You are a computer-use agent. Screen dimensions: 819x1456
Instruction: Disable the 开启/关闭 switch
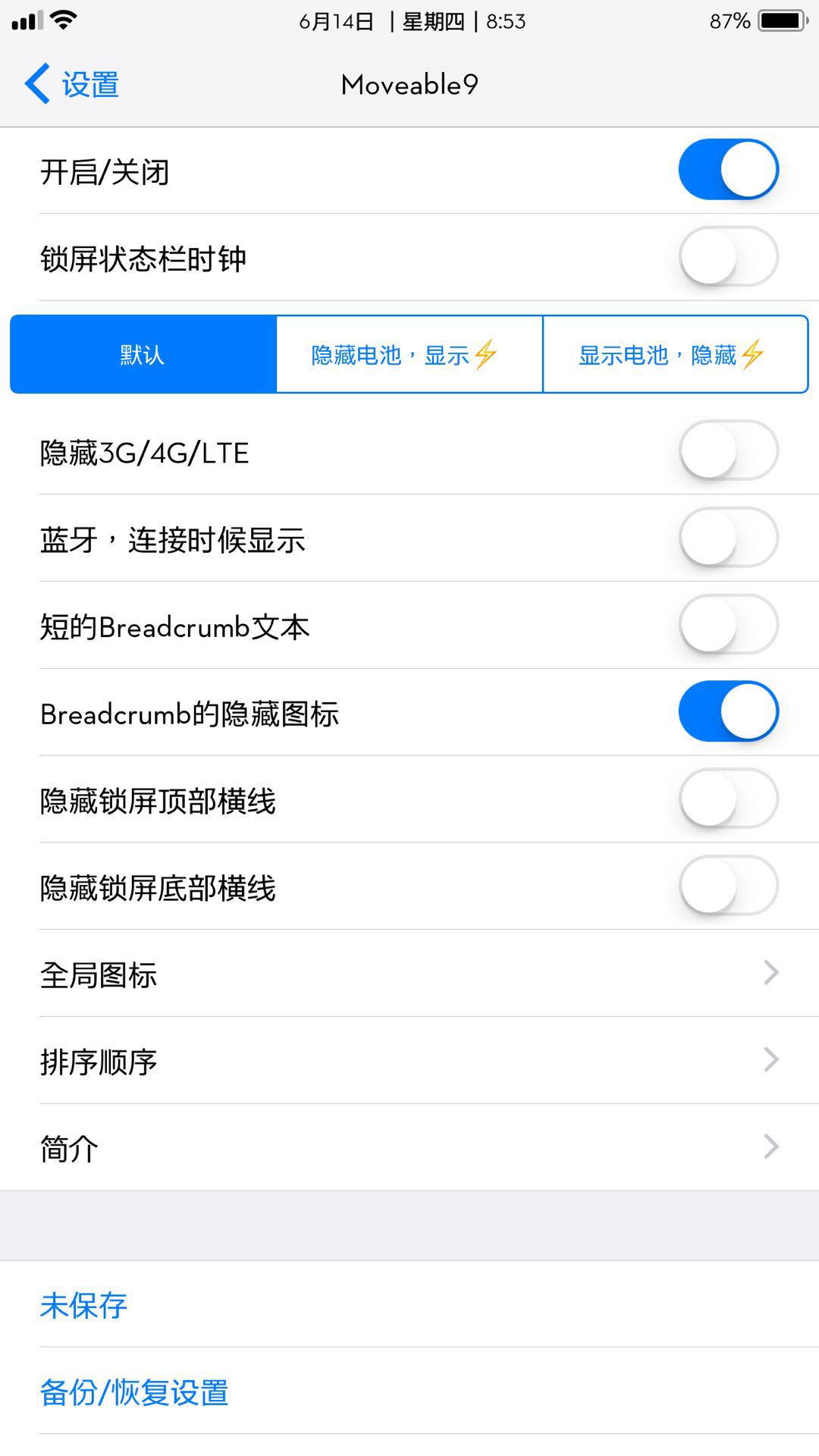click(728, 170)
